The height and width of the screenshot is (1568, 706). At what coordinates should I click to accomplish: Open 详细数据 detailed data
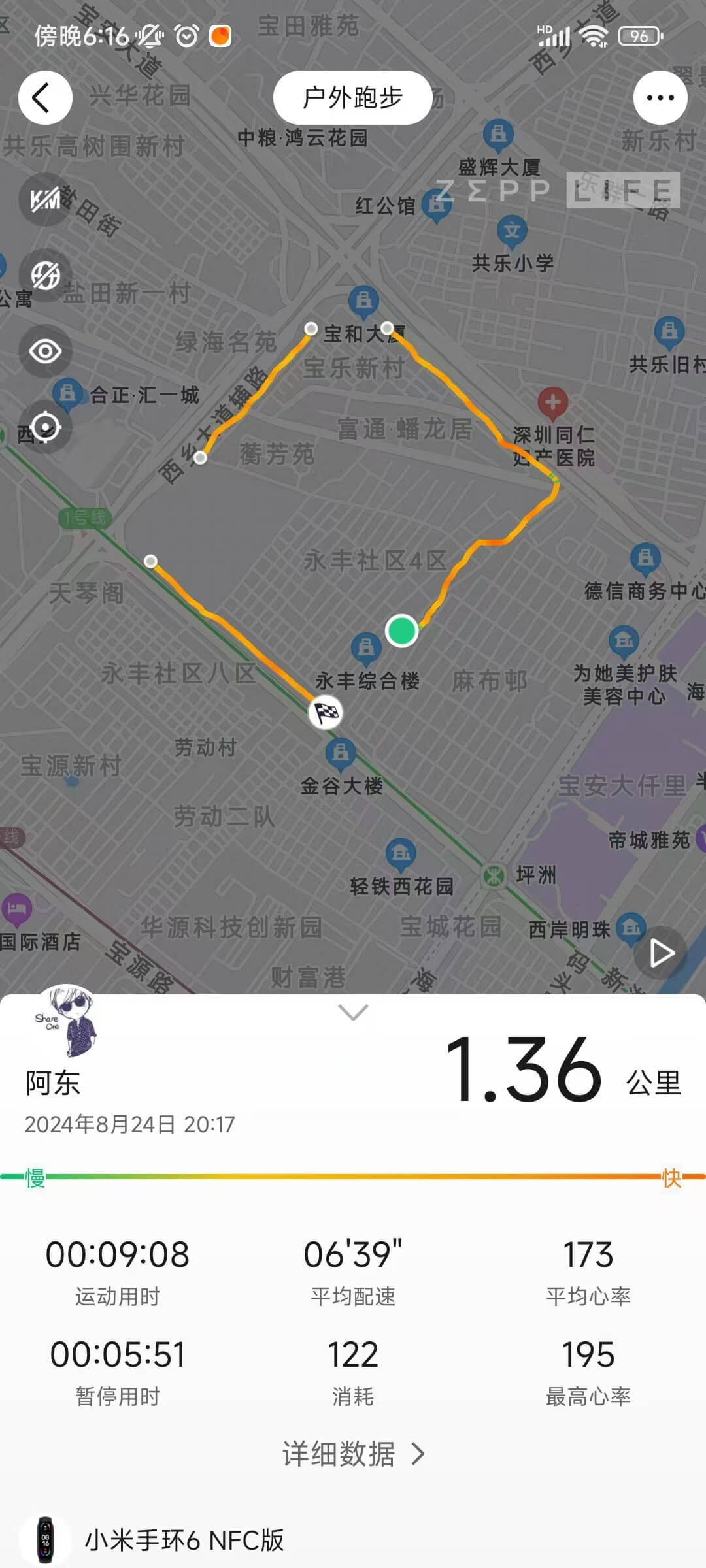(x=353, y=1454)
